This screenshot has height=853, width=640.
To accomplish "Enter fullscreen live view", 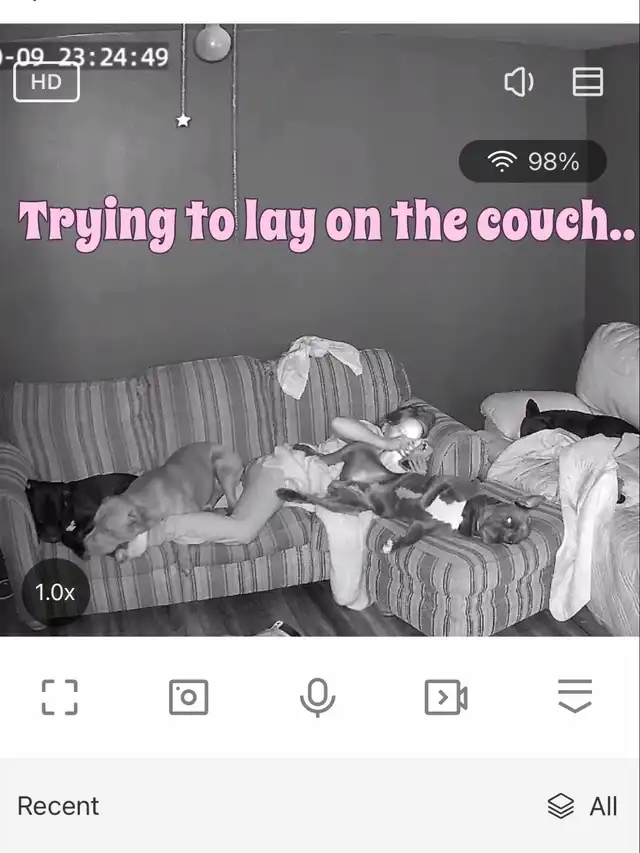I will 60,696.
